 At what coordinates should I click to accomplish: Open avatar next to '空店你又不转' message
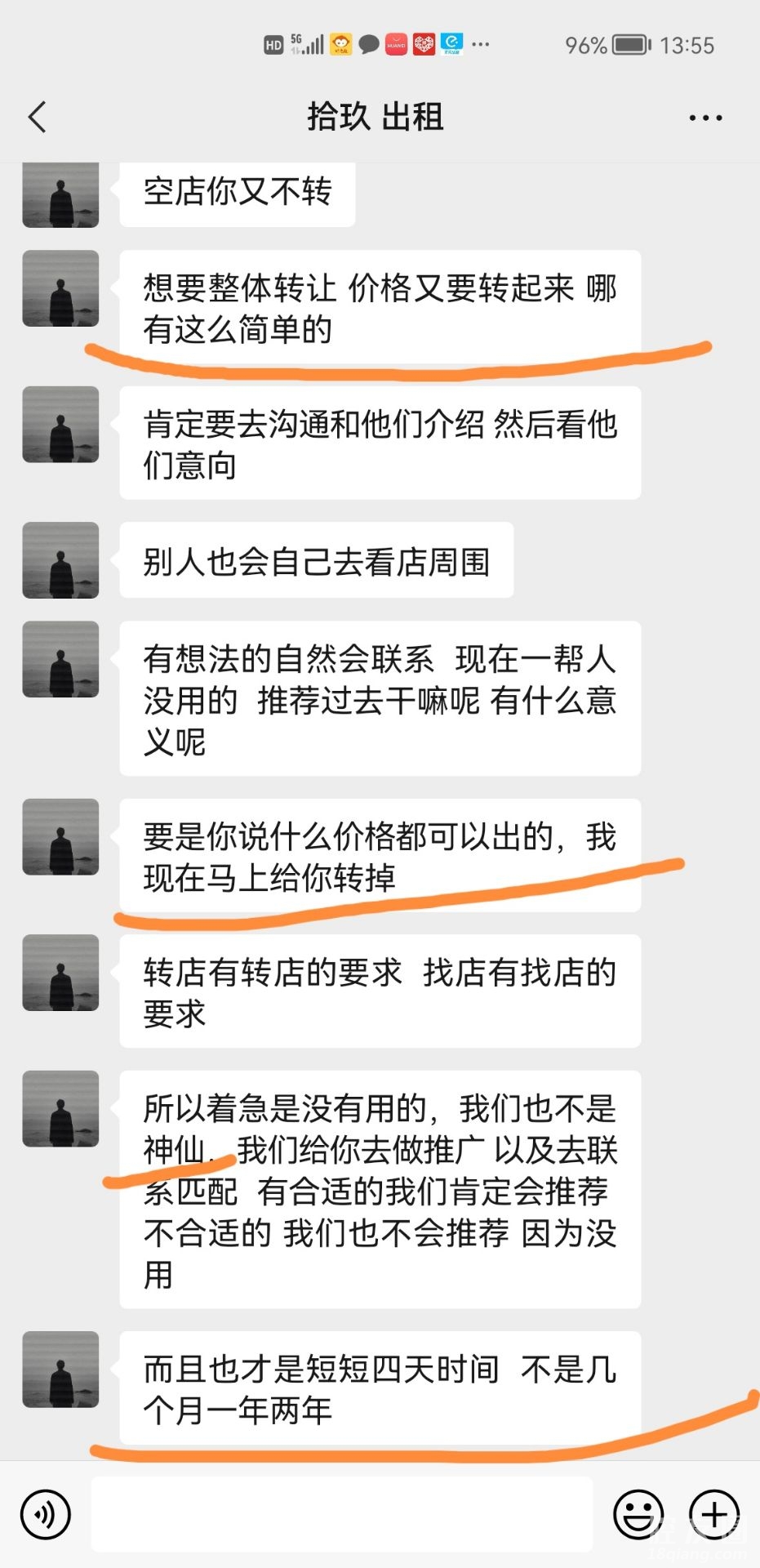60,194
